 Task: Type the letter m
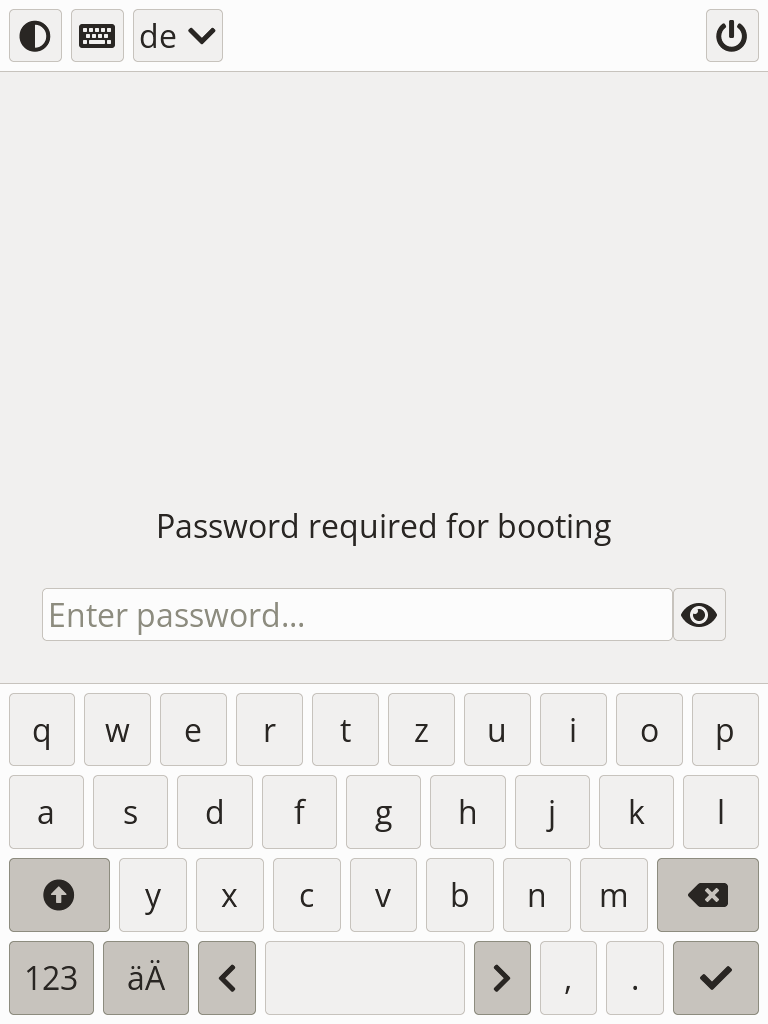[x=613, y=895]
